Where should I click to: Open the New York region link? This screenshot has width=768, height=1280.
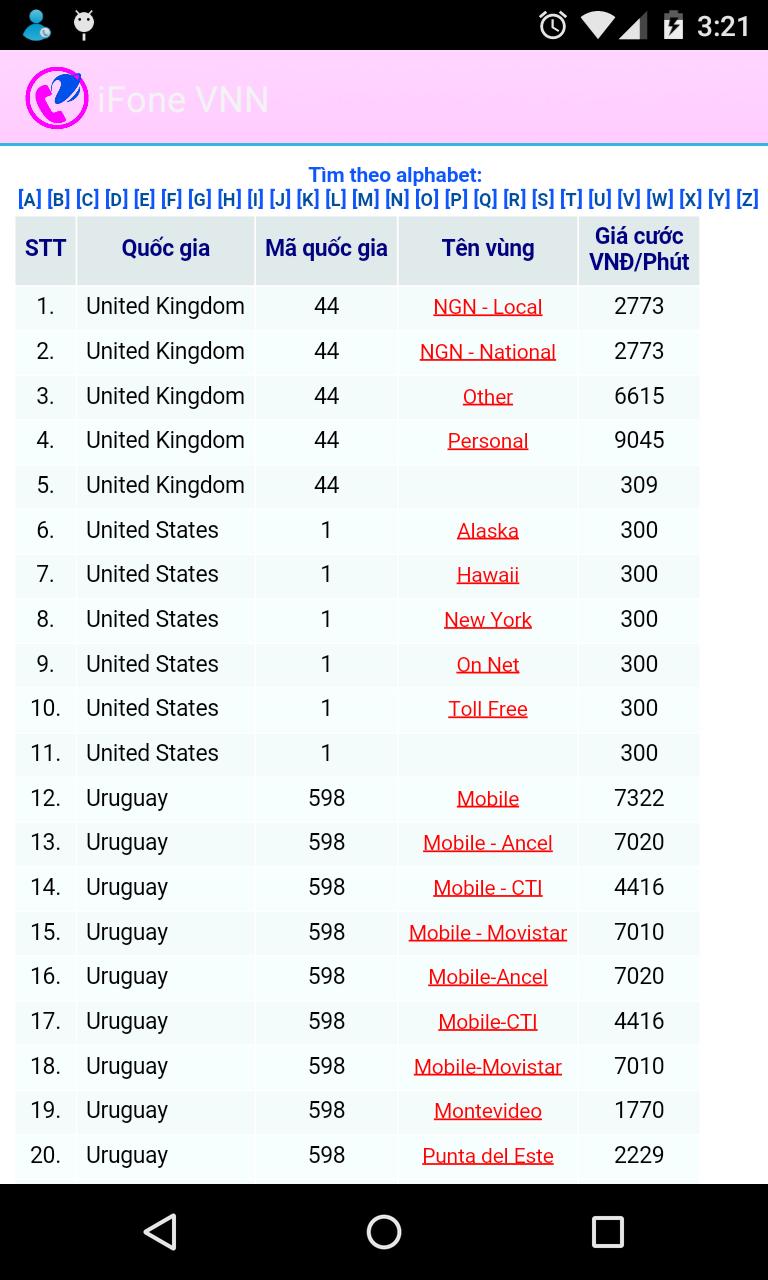[x=487, y=620]
